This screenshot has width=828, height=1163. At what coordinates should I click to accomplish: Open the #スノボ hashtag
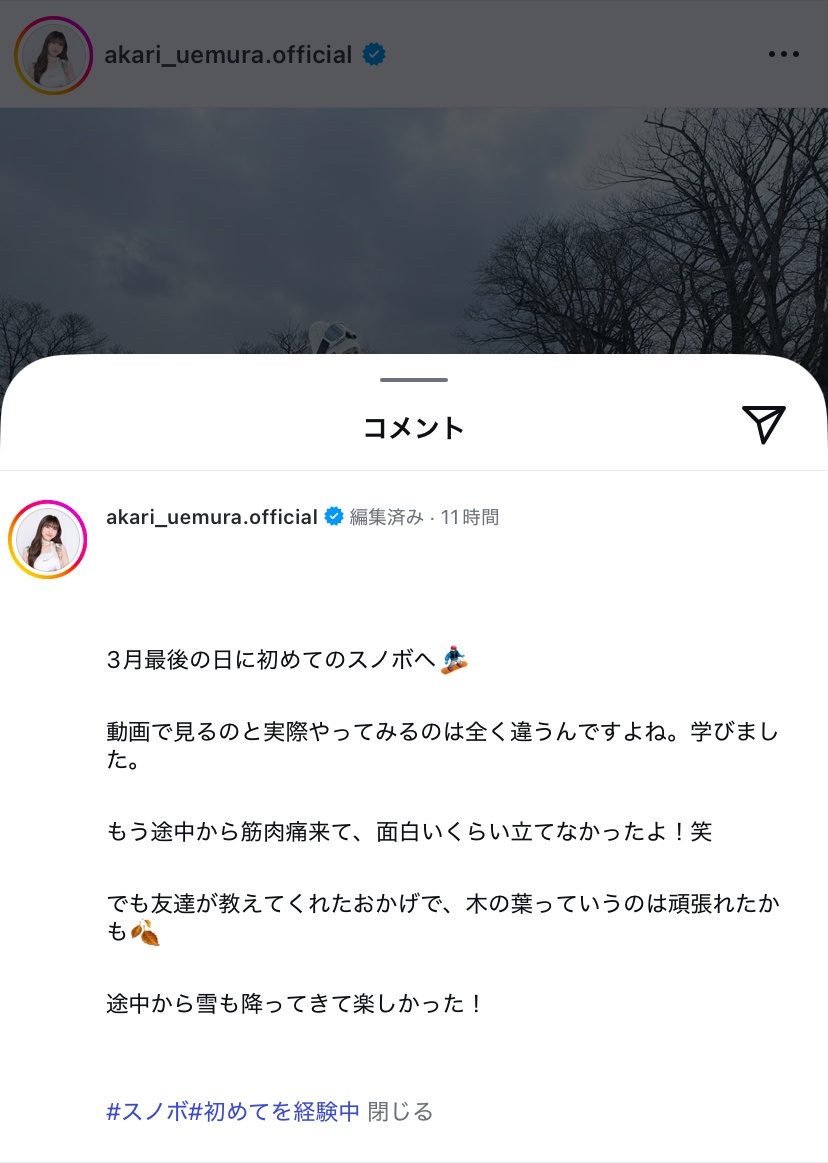tap(147, 1112)
